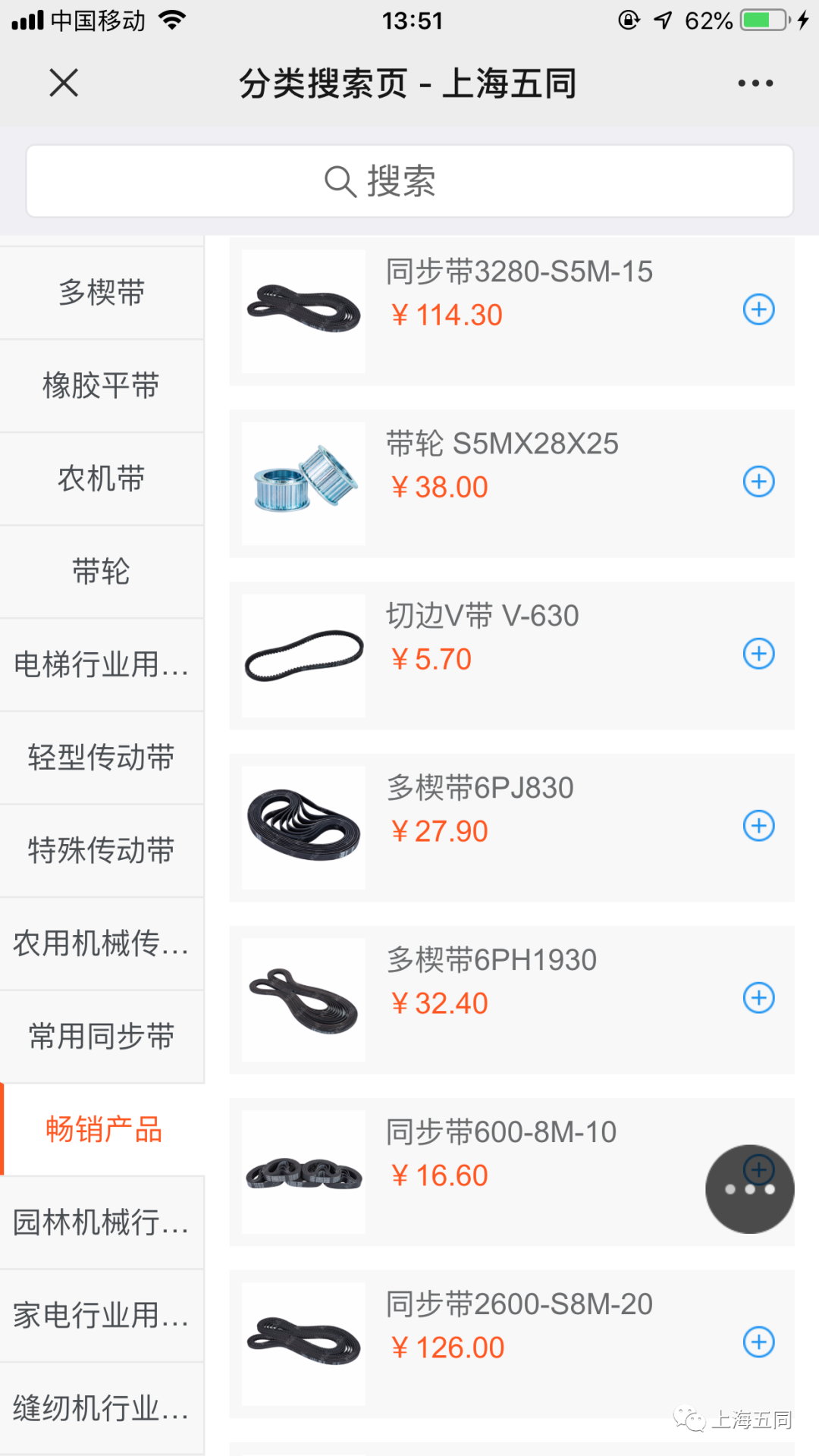This screenshot has height=1456, width=819.
Task: Select the 缝纫机行业 category
Action: [102, 1408]
